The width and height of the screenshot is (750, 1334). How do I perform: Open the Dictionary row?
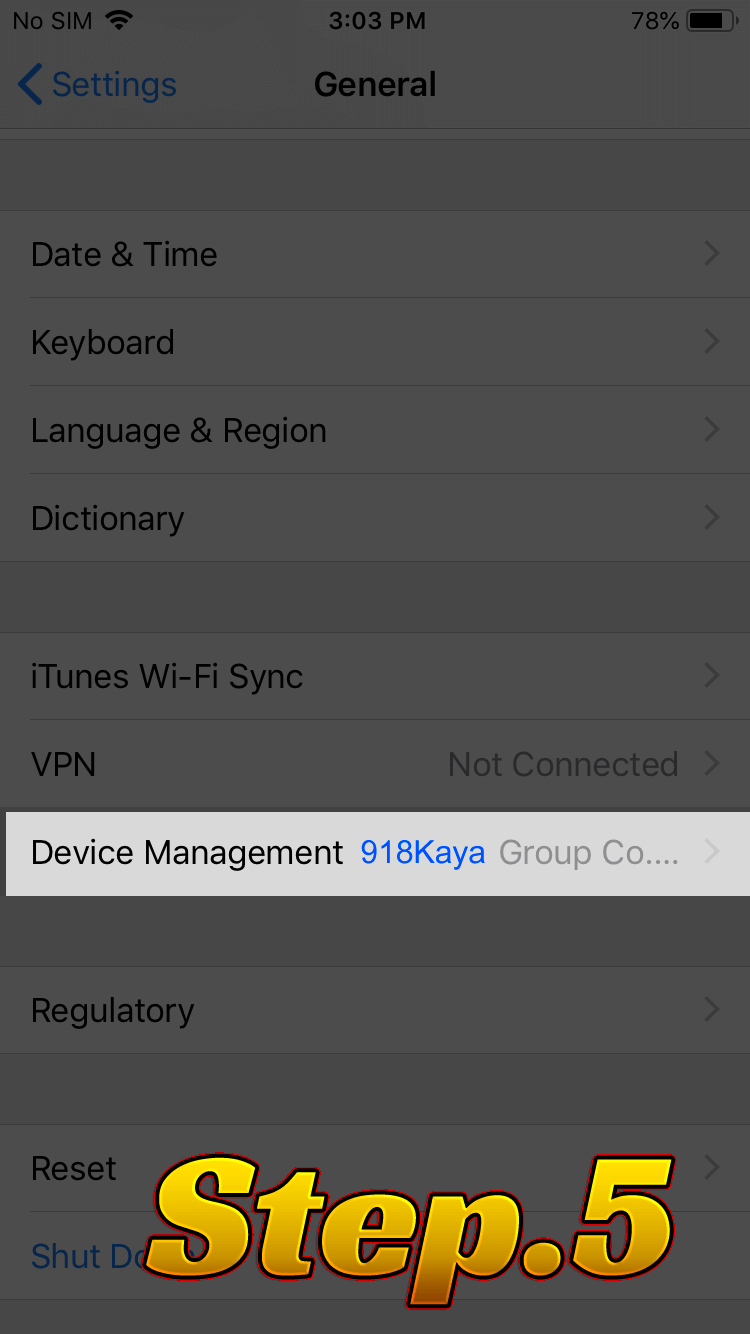click(x=375, y=518)
